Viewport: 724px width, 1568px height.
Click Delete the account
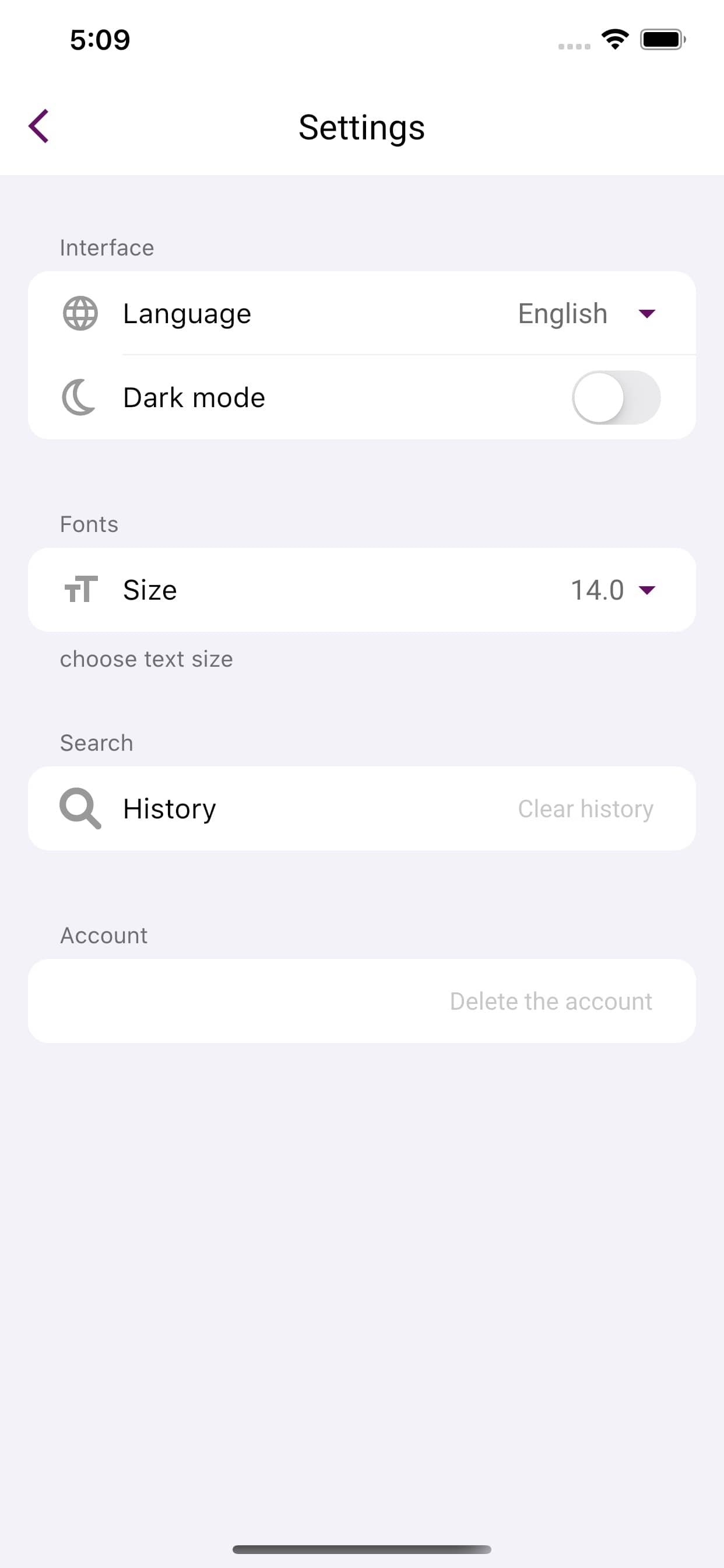click(x=550, y=1000)
